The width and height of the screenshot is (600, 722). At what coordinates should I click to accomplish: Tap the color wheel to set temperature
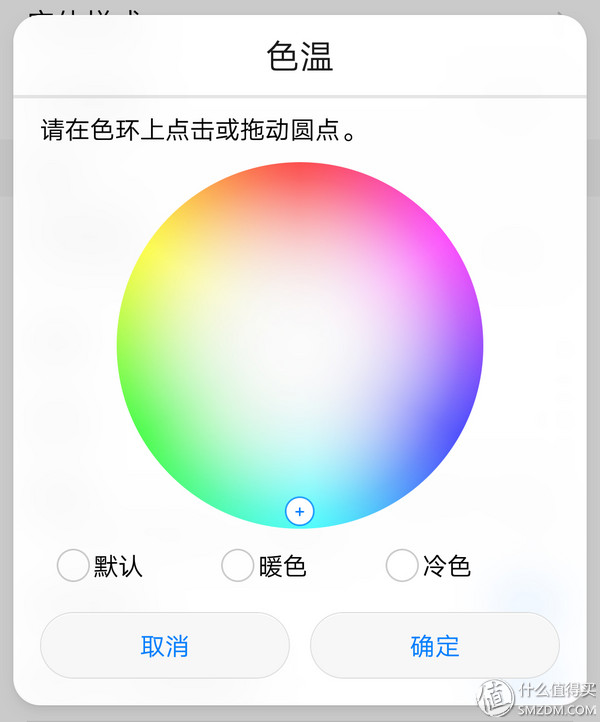click(300, 345)
